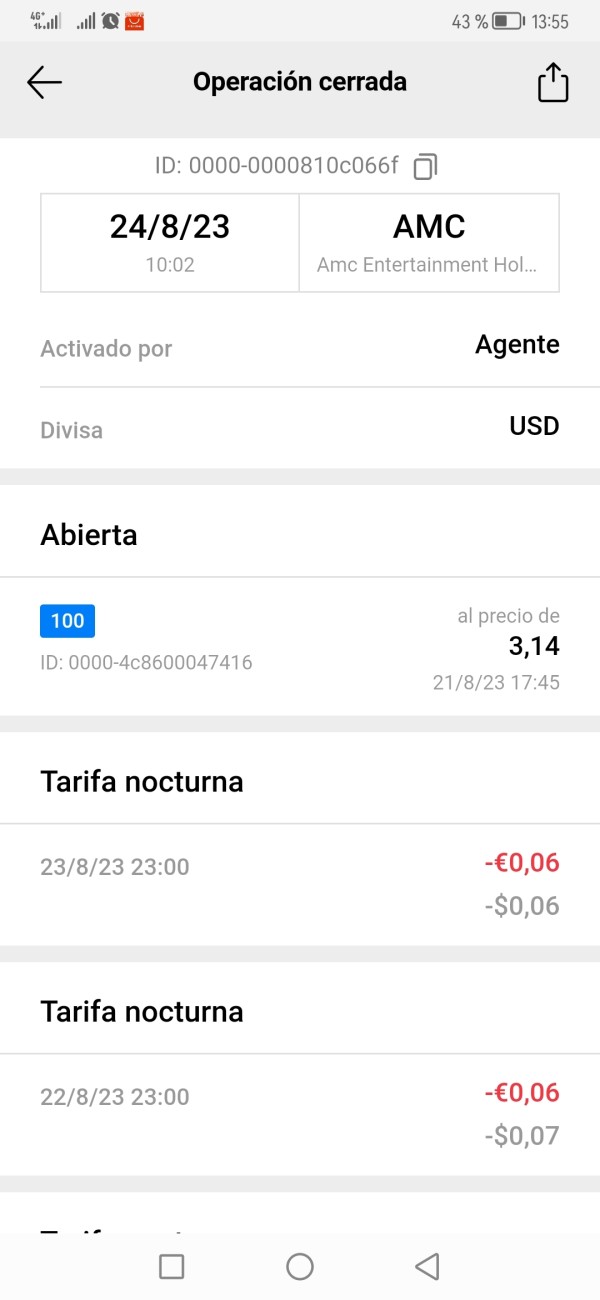Go back from Operación cerrada screen
Viewport: 600px width, 1300px height.
point(45,83)
